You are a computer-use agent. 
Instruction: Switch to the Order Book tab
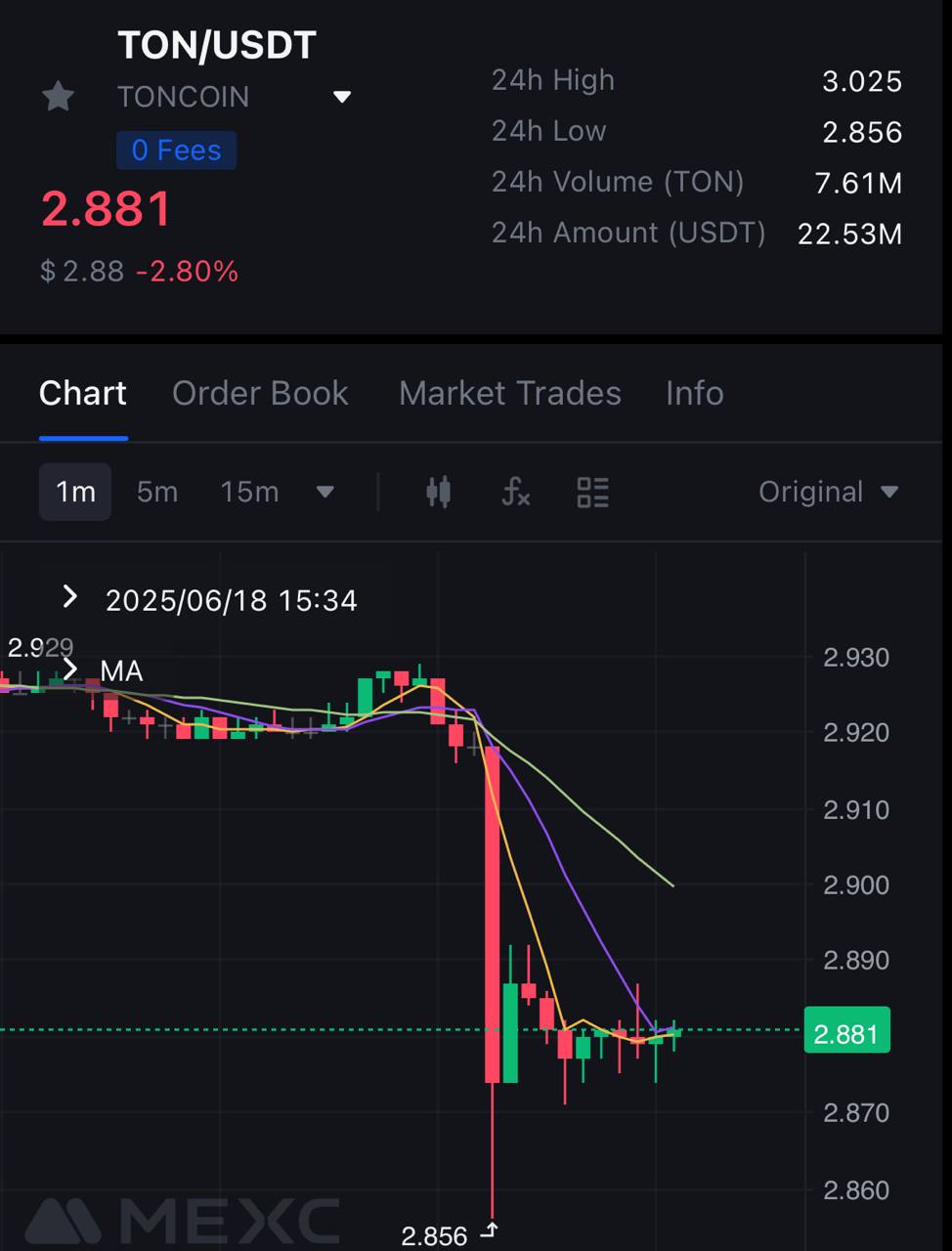(260, 393)
